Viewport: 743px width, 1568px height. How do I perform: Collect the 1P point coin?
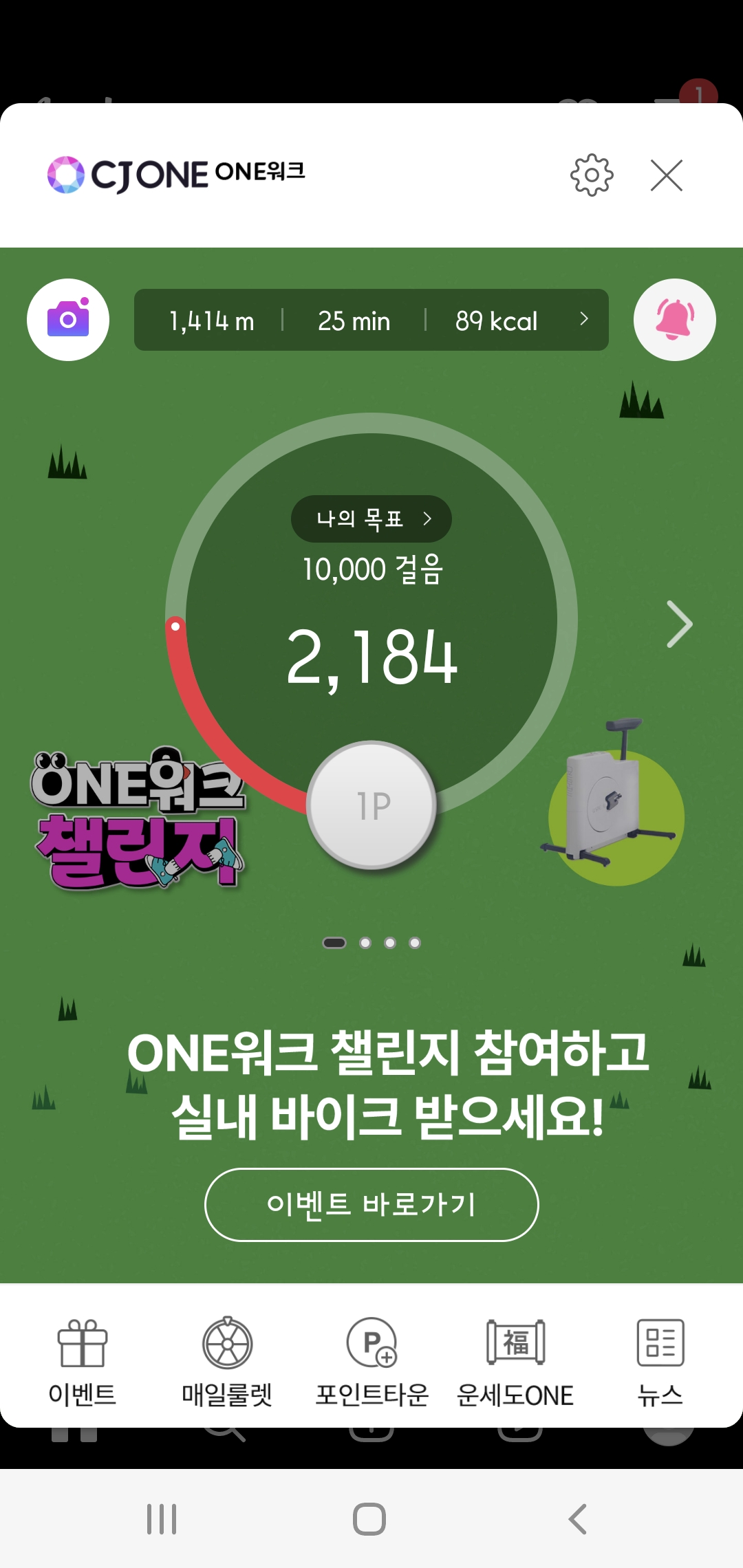(x=371, y=805)
